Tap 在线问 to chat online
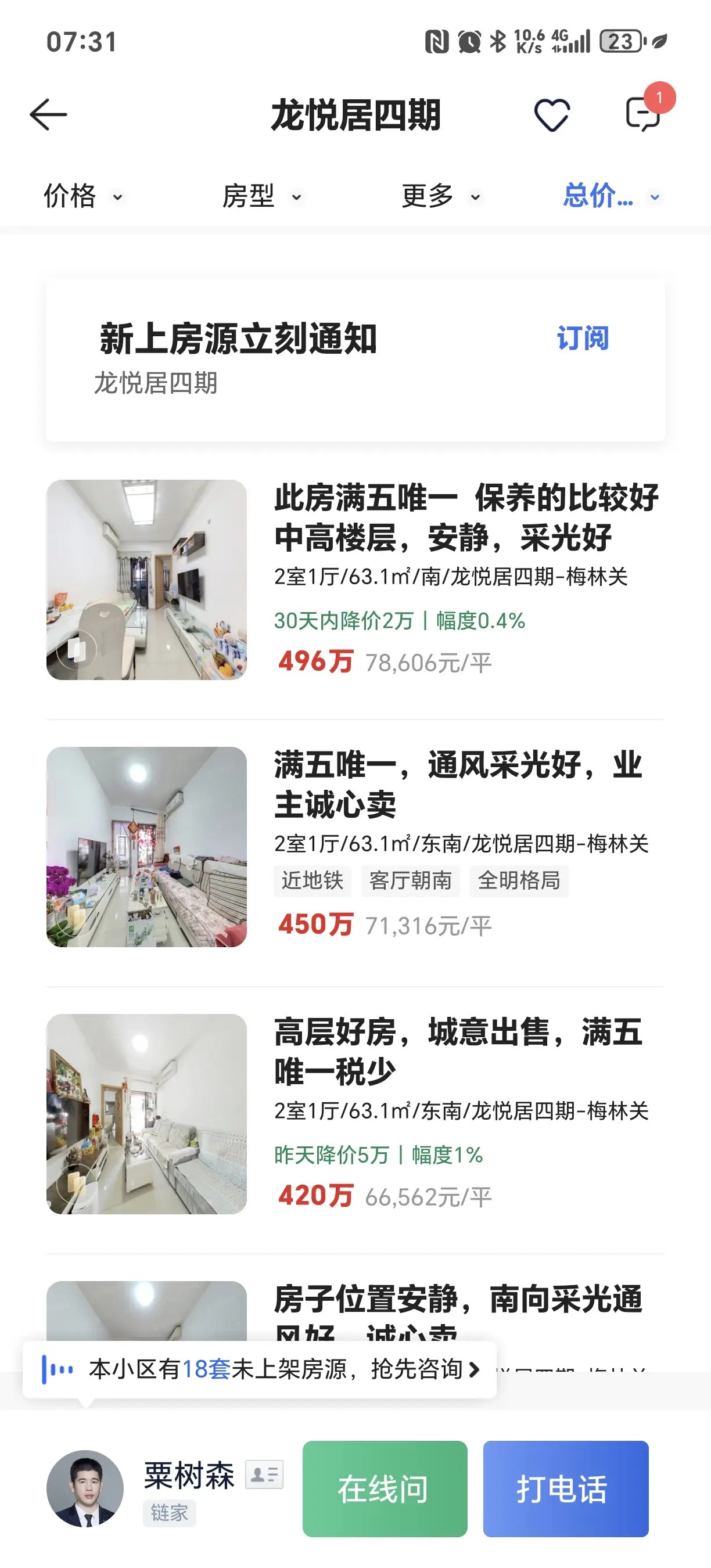This screenshot has height=1568, width=711. pos(385,1489)
